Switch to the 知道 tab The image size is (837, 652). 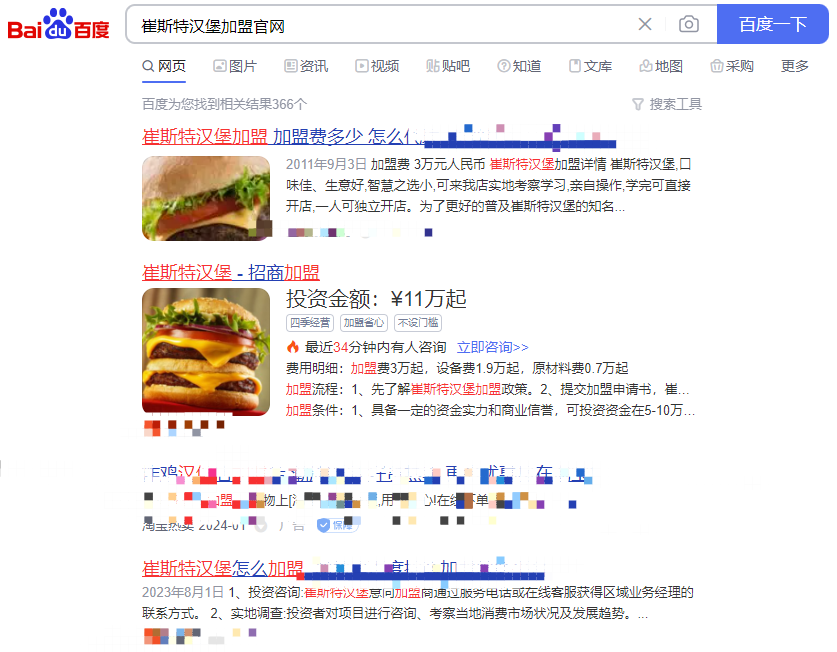tap(519, 66)
